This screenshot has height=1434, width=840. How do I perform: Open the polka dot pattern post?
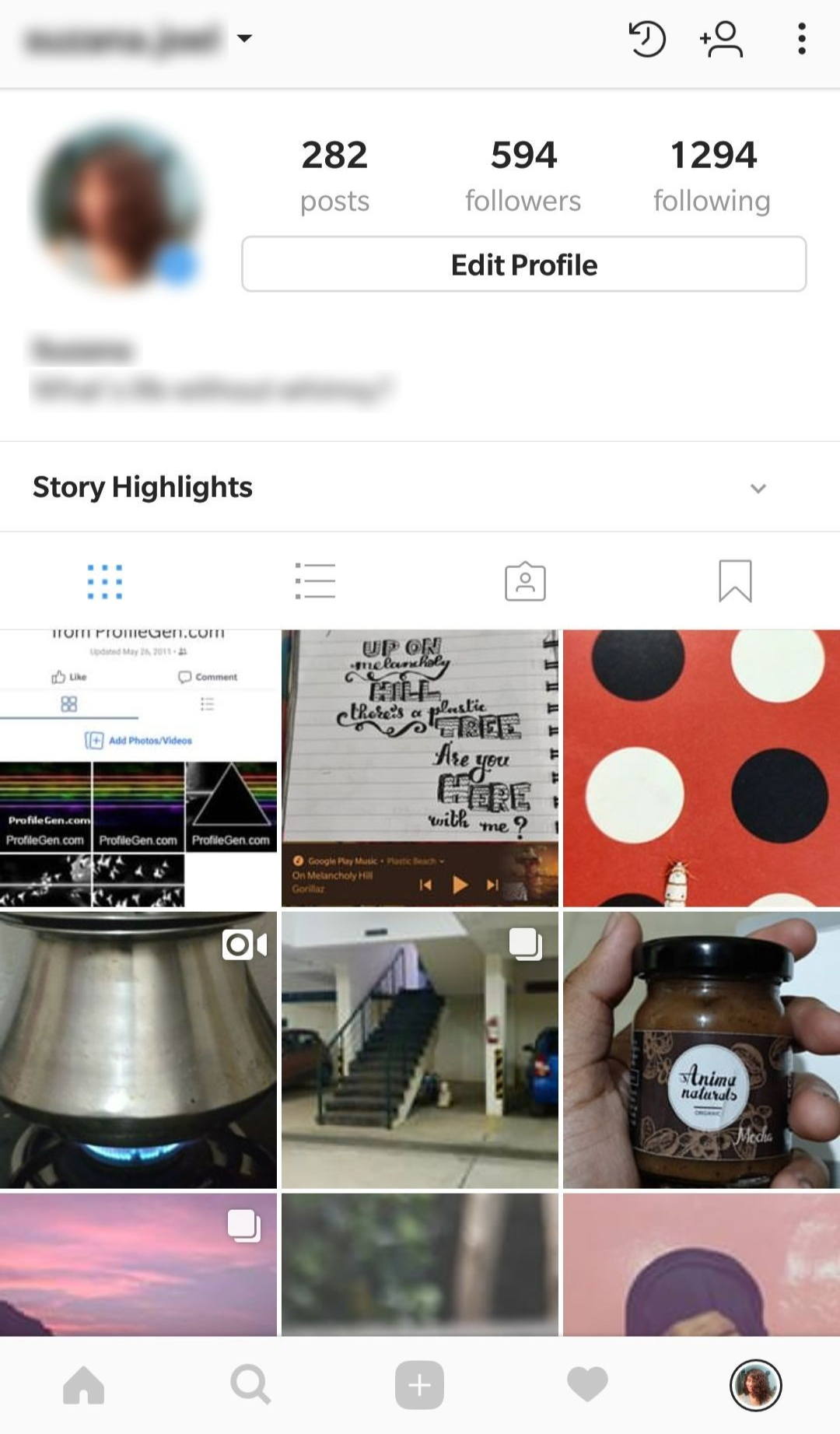701,768
